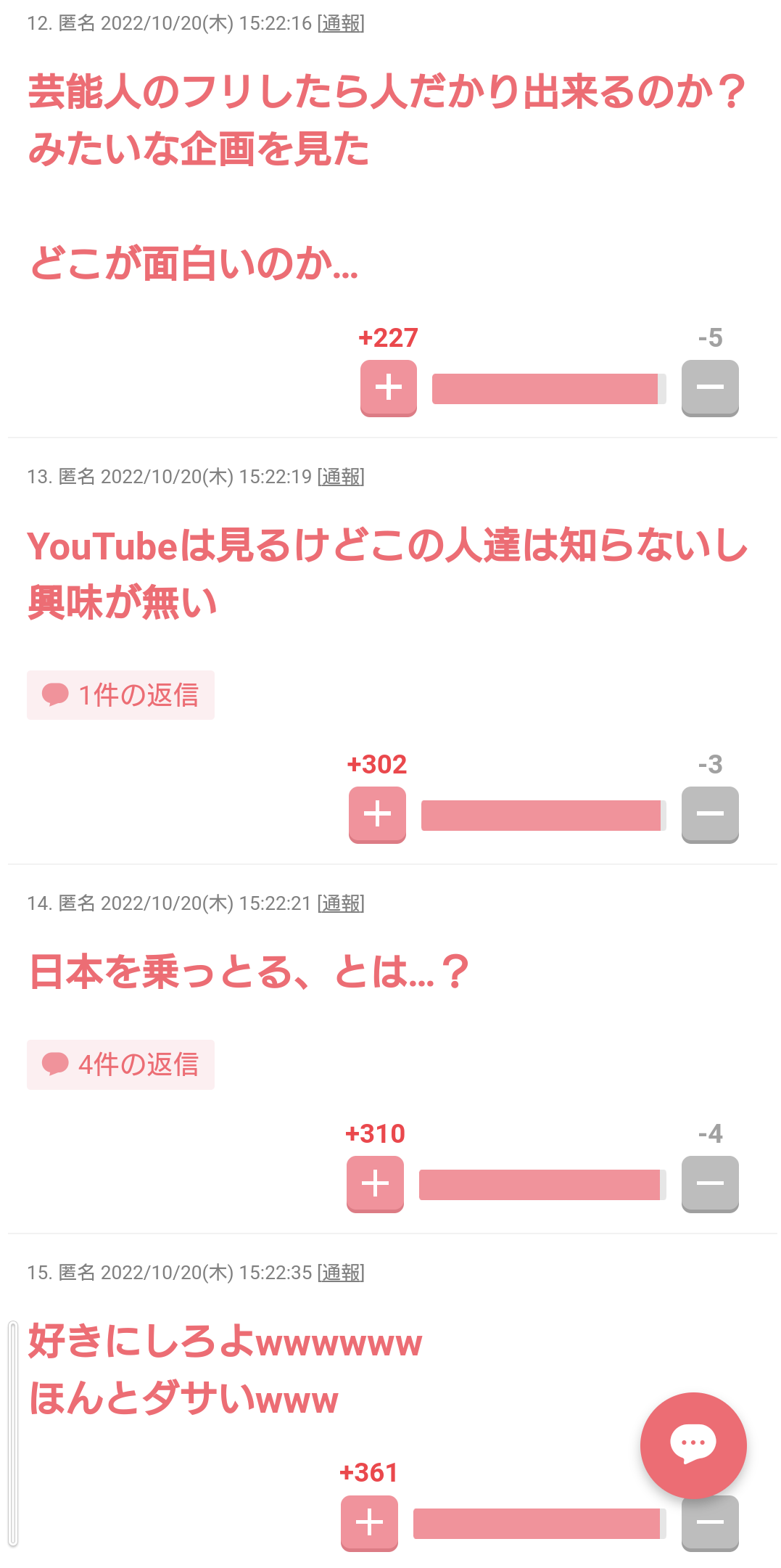Write a comment with floating speech bubble
Image resolution: width=781 pixels, height=1568 pixels.
point(693,1445)
